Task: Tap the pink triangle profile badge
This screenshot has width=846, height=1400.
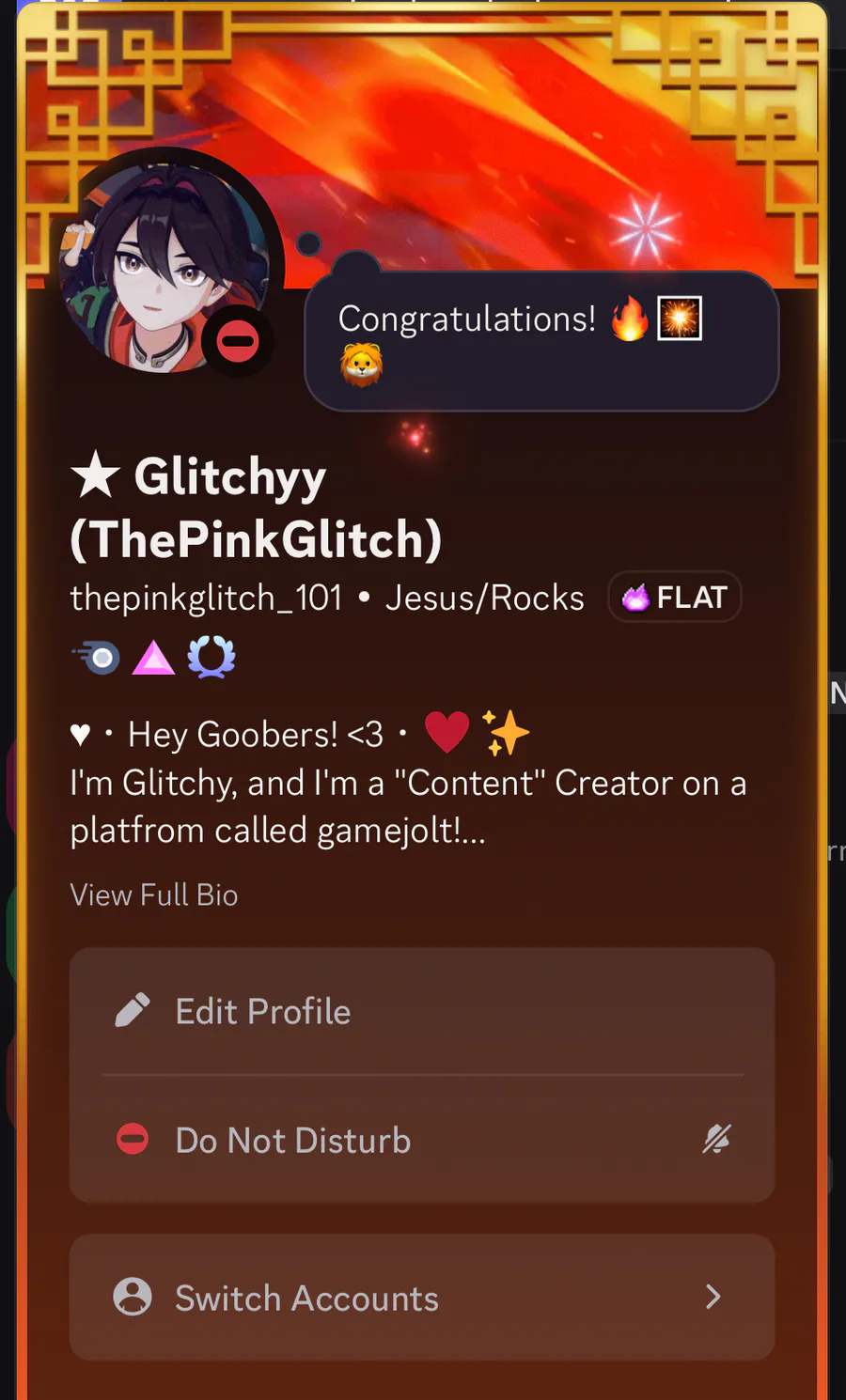Action: tap(154, 658)
